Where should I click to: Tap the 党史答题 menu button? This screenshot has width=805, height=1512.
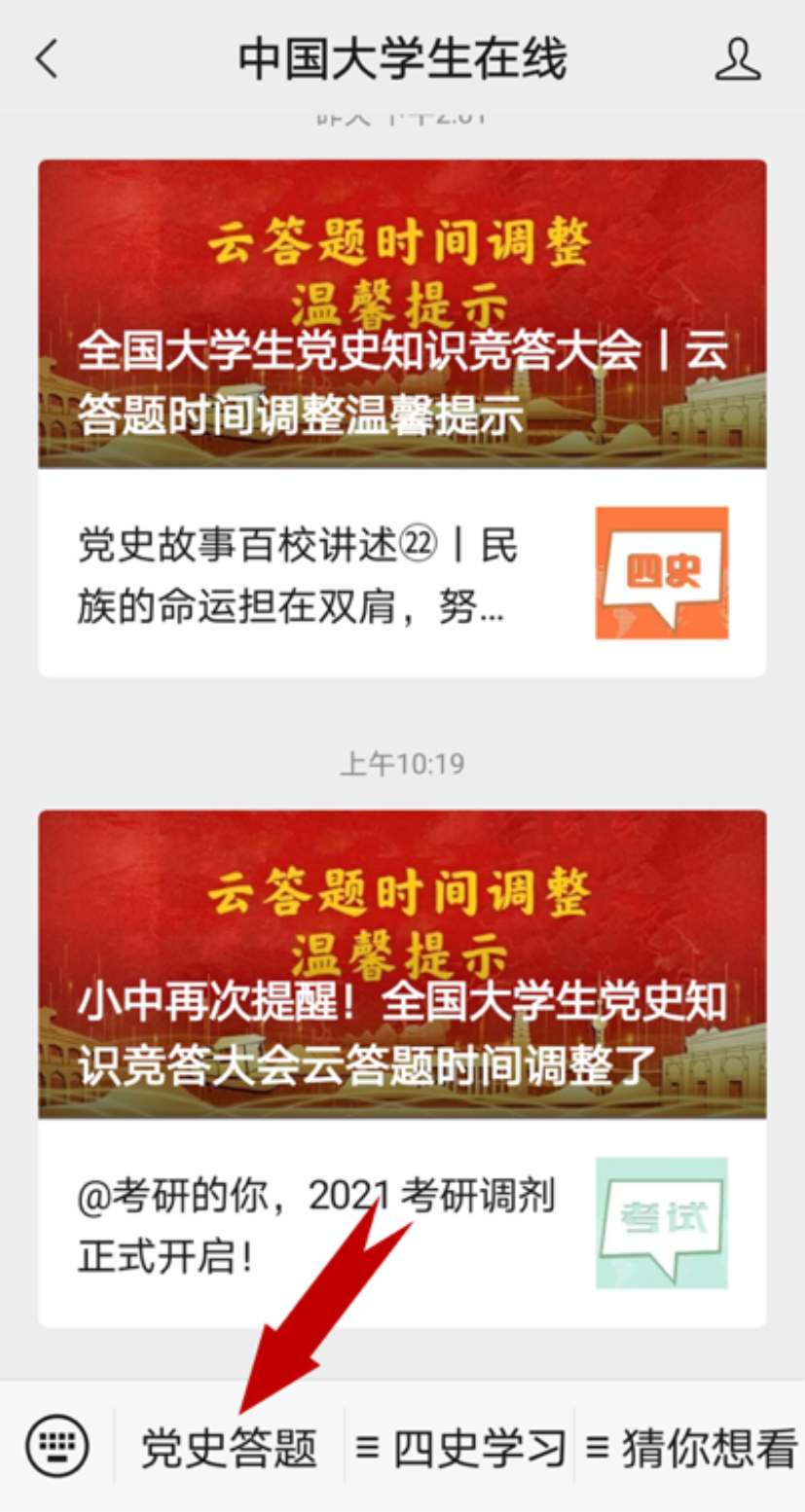click(230, 1447)
